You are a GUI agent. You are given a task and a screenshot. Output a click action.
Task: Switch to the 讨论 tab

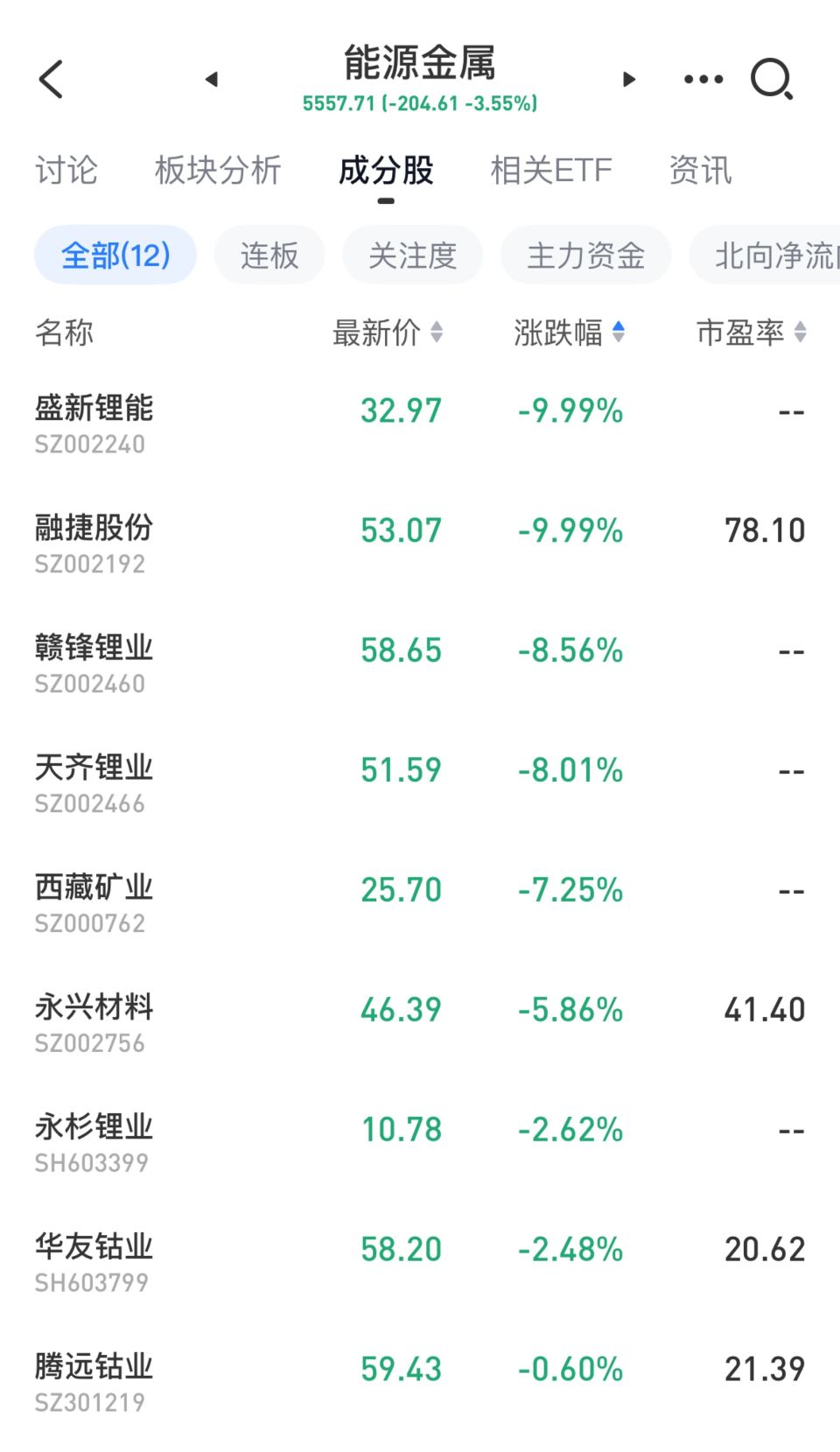point(66,170)
